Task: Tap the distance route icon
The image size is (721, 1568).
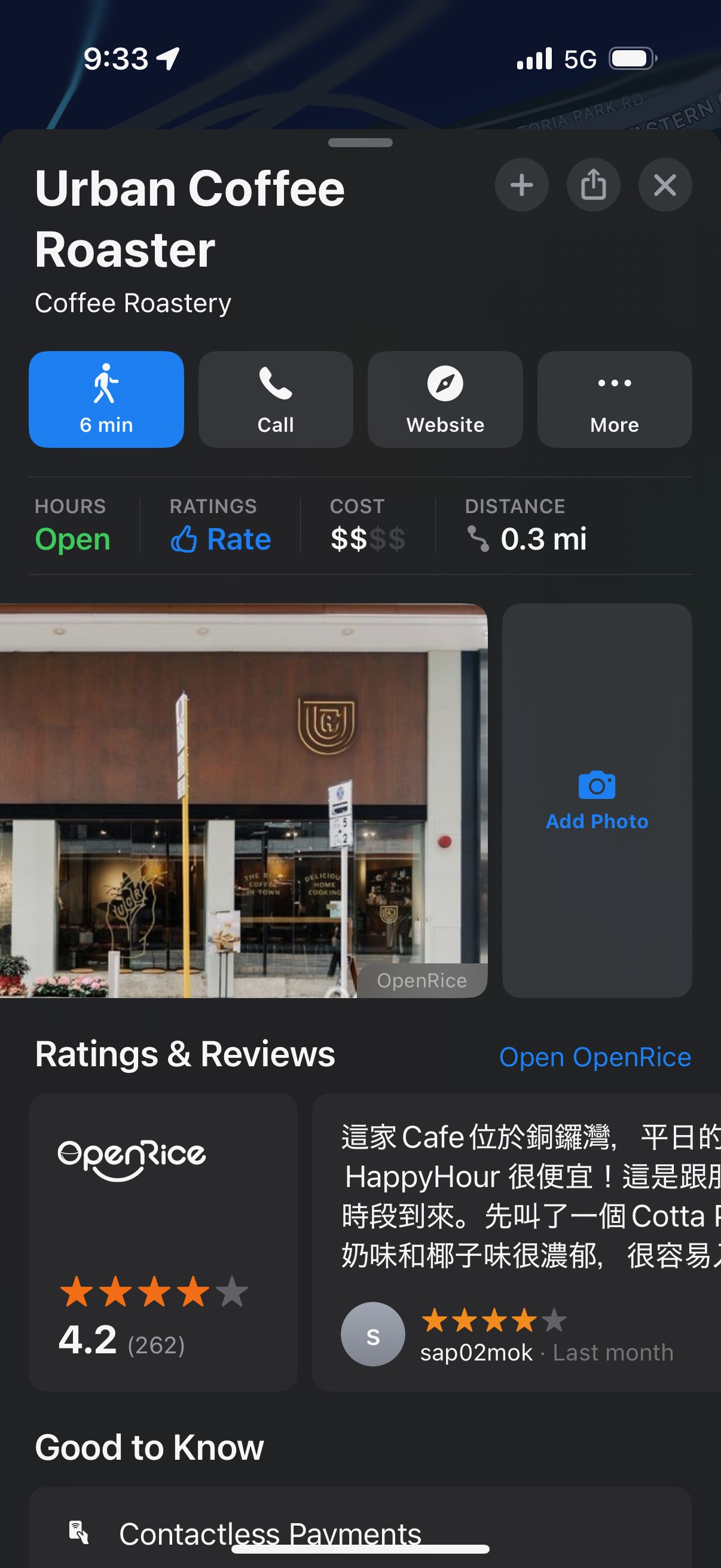Action: (481, 539)
